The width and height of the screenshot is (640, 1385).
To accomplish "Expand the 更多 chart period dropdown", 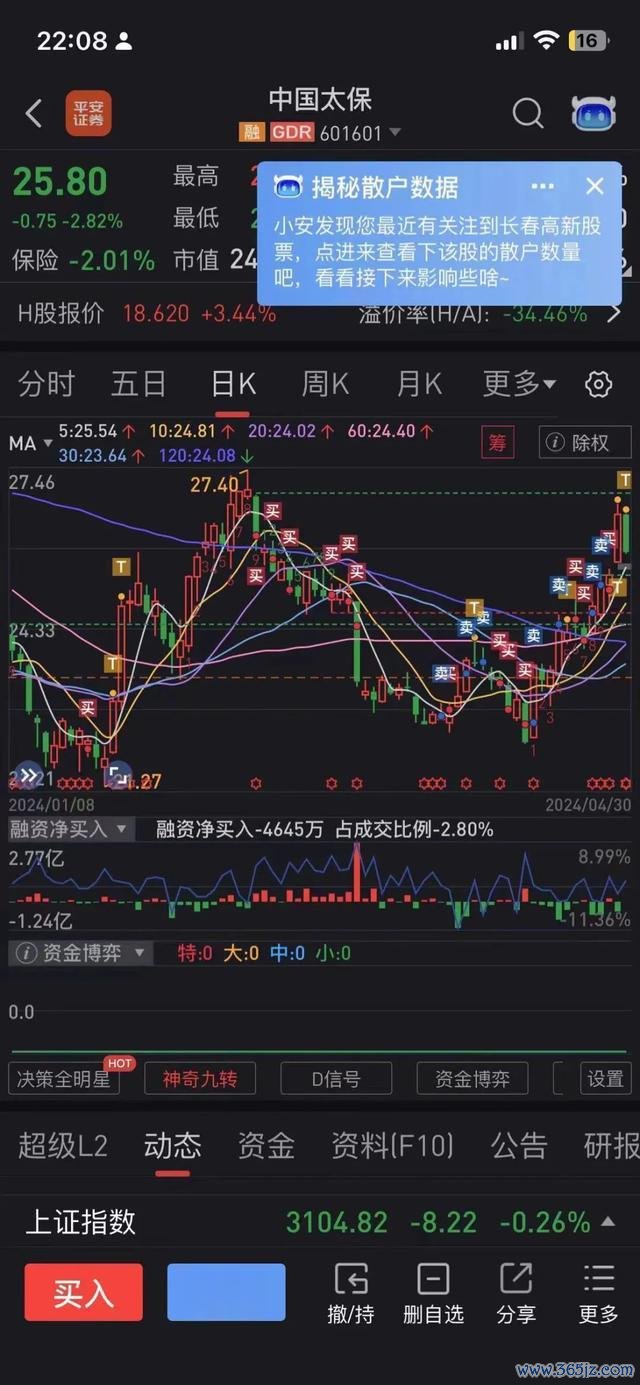I will tap(519, 384).
